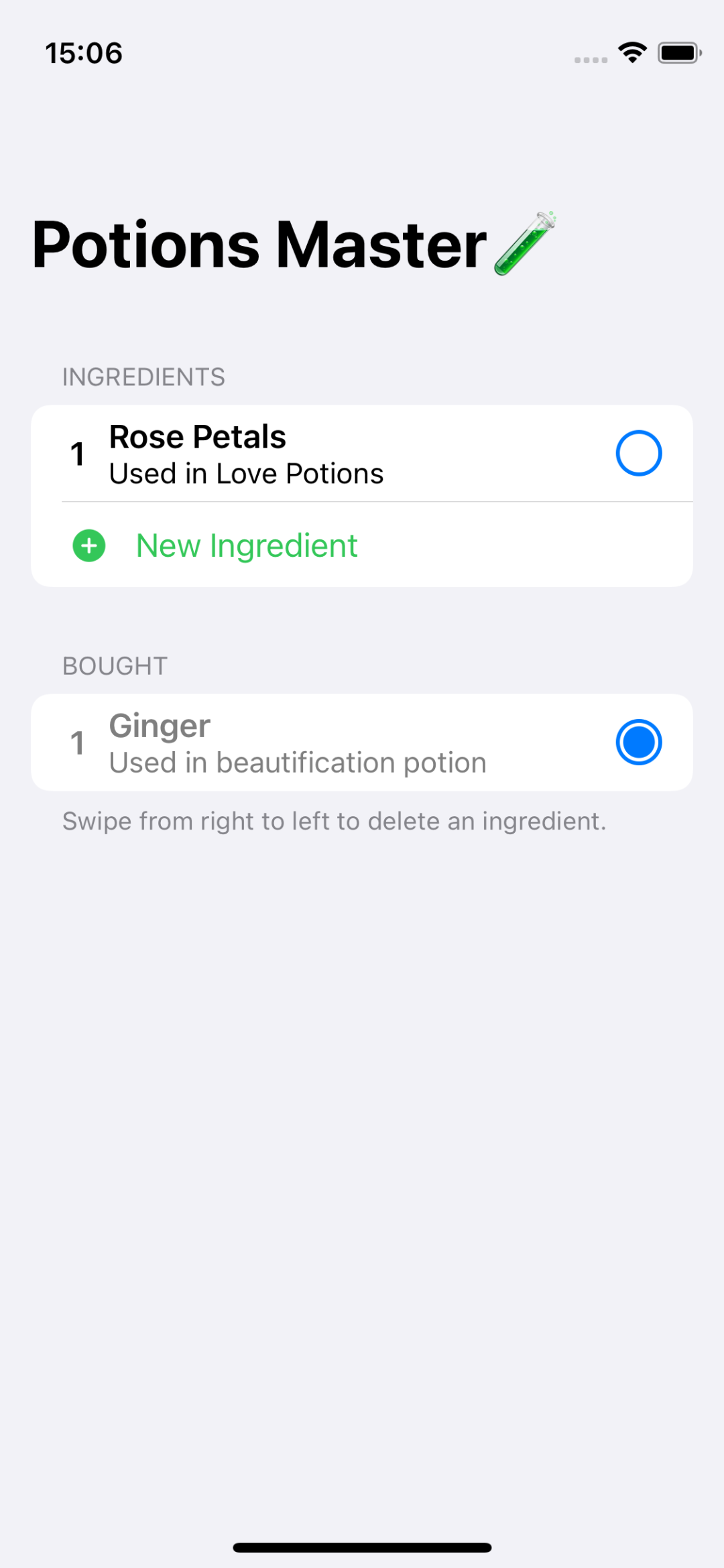Select the clock showing 15:06
724x1568 pixels.
(x=84, y=52)
